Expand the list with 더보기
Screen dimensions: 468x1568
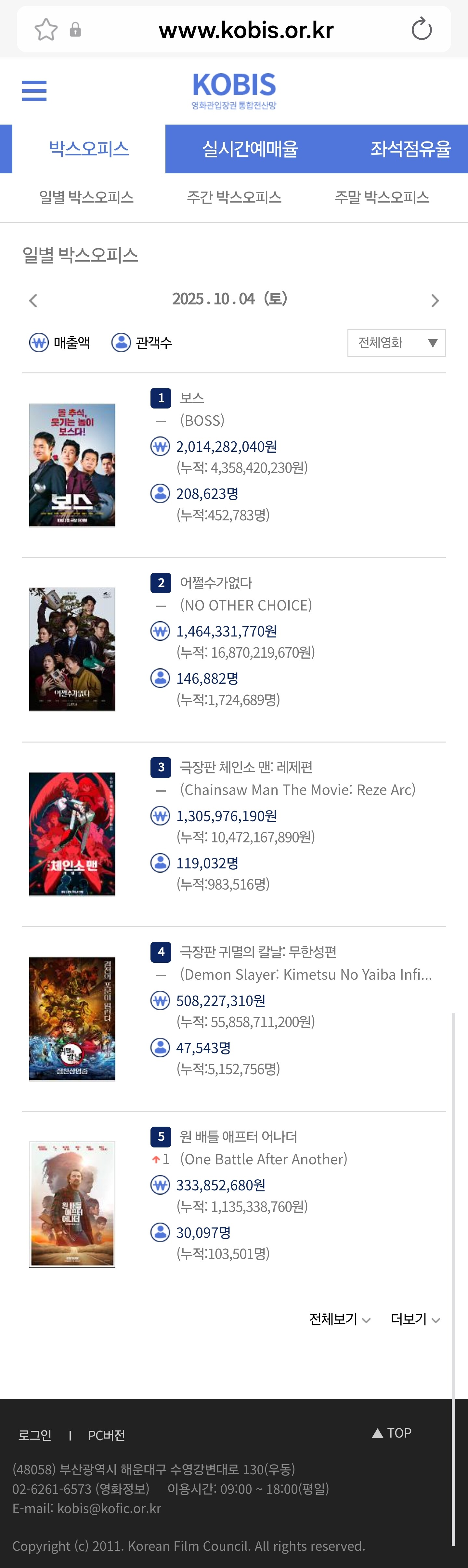coord(415,1319)
